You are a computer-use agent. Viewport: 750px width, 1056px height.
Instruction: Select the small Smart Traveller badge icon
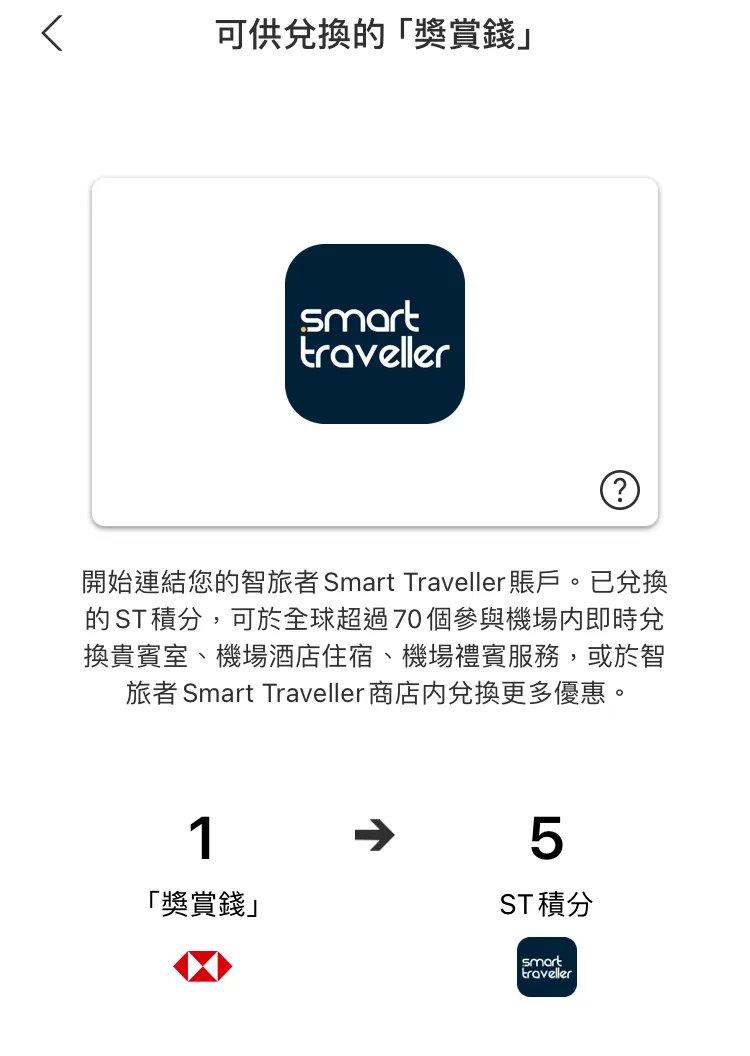coord(546,966)
